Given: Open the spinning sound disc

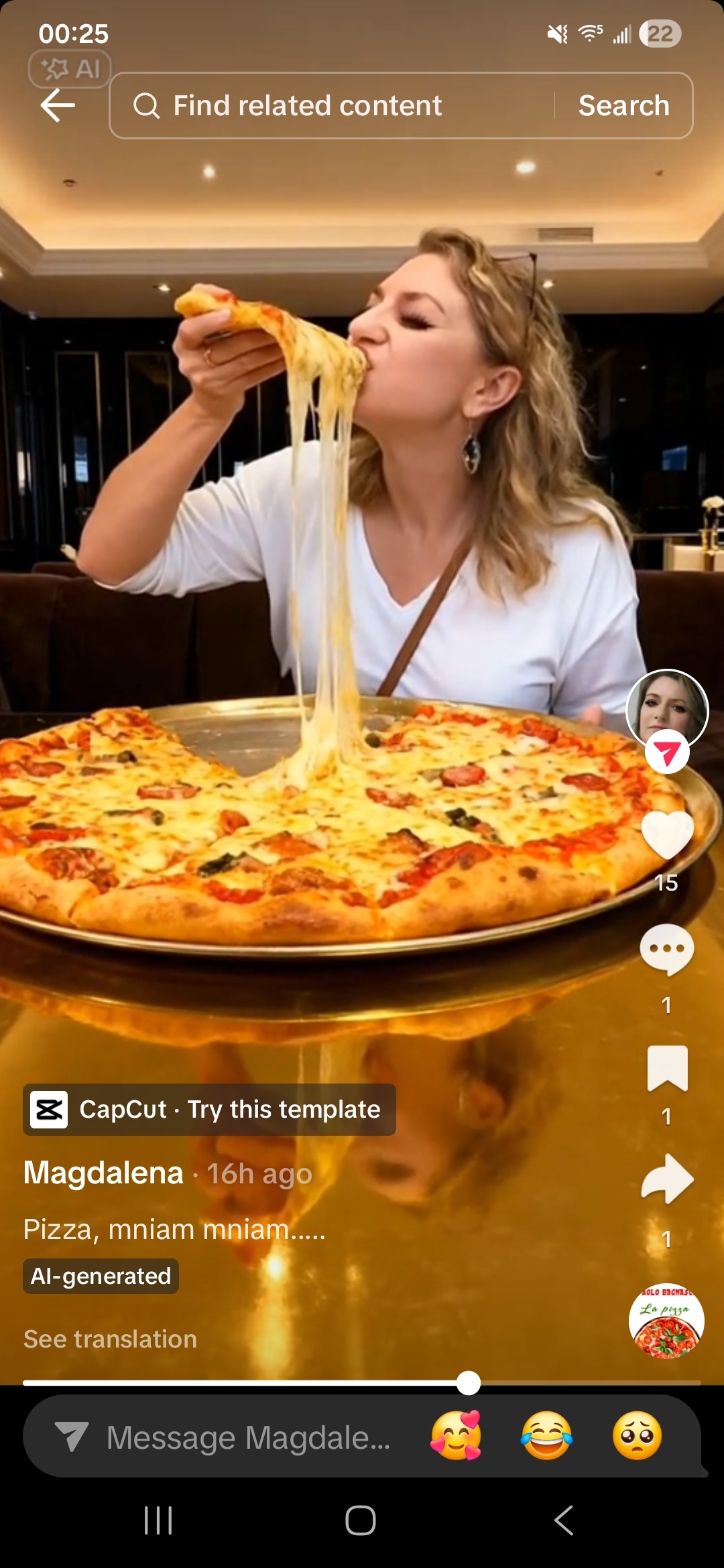Looking at the screenshot, I should pyautogui.click(x=666, y=1321).
